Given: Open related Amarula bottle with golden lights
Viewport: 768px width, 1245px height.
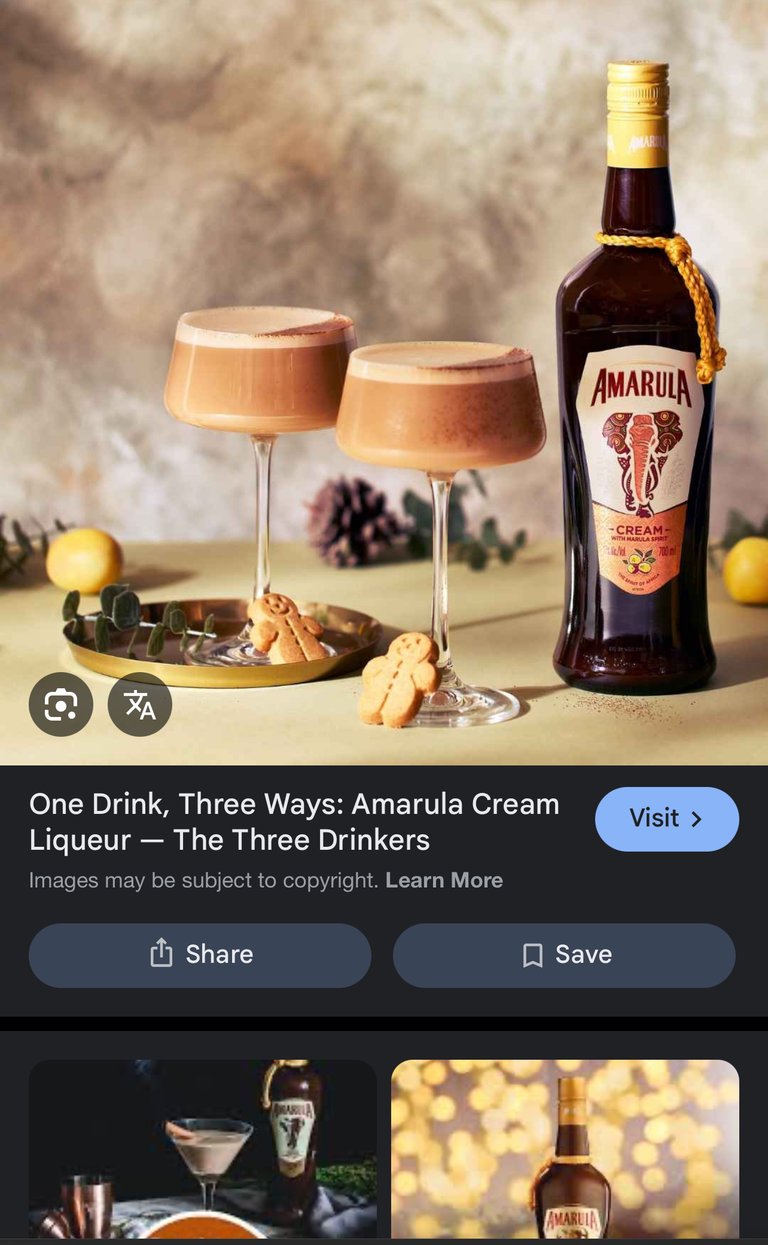Looking at the screenshot, I should [565, 1148].
